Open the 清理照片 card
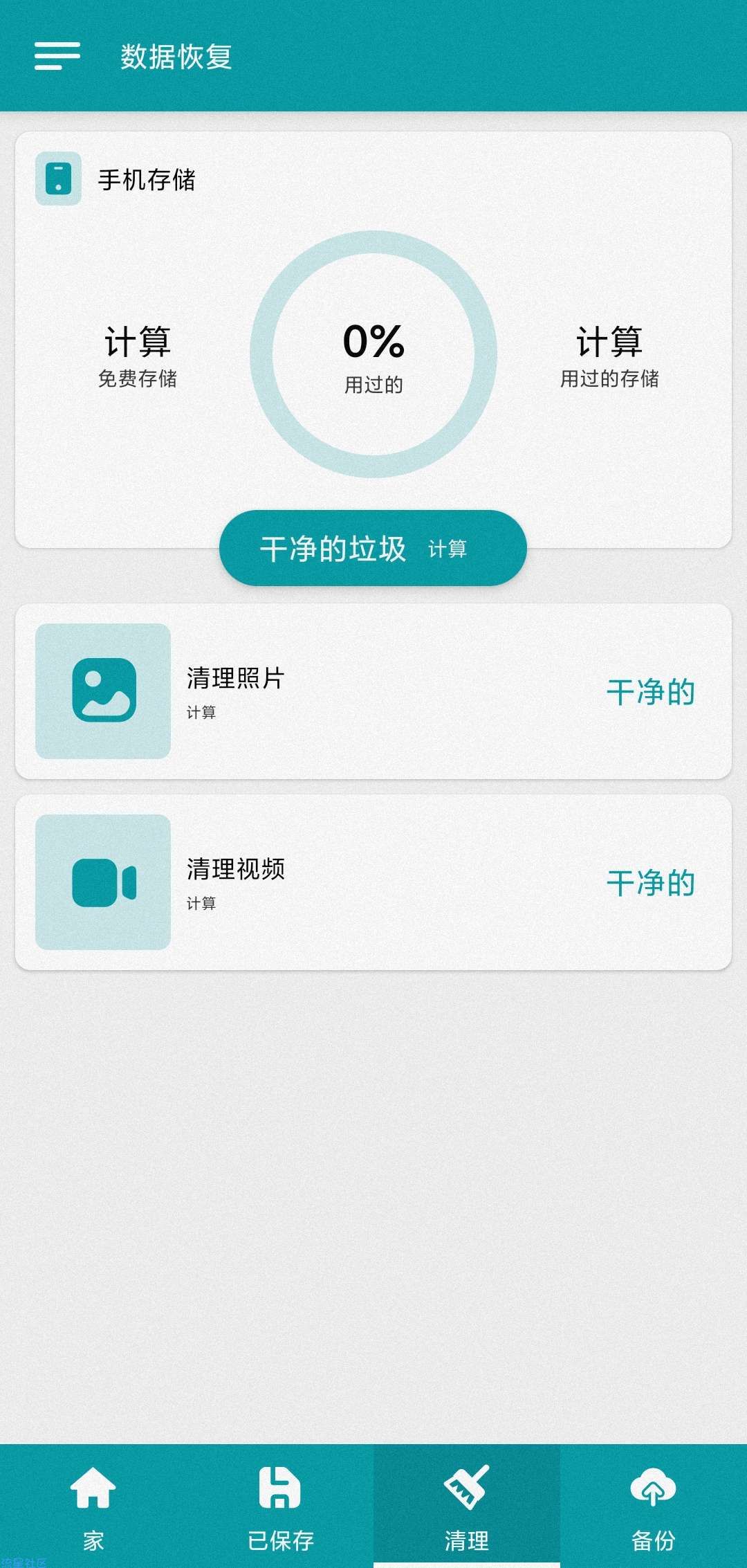747x1568 pixels. point(373,691)
